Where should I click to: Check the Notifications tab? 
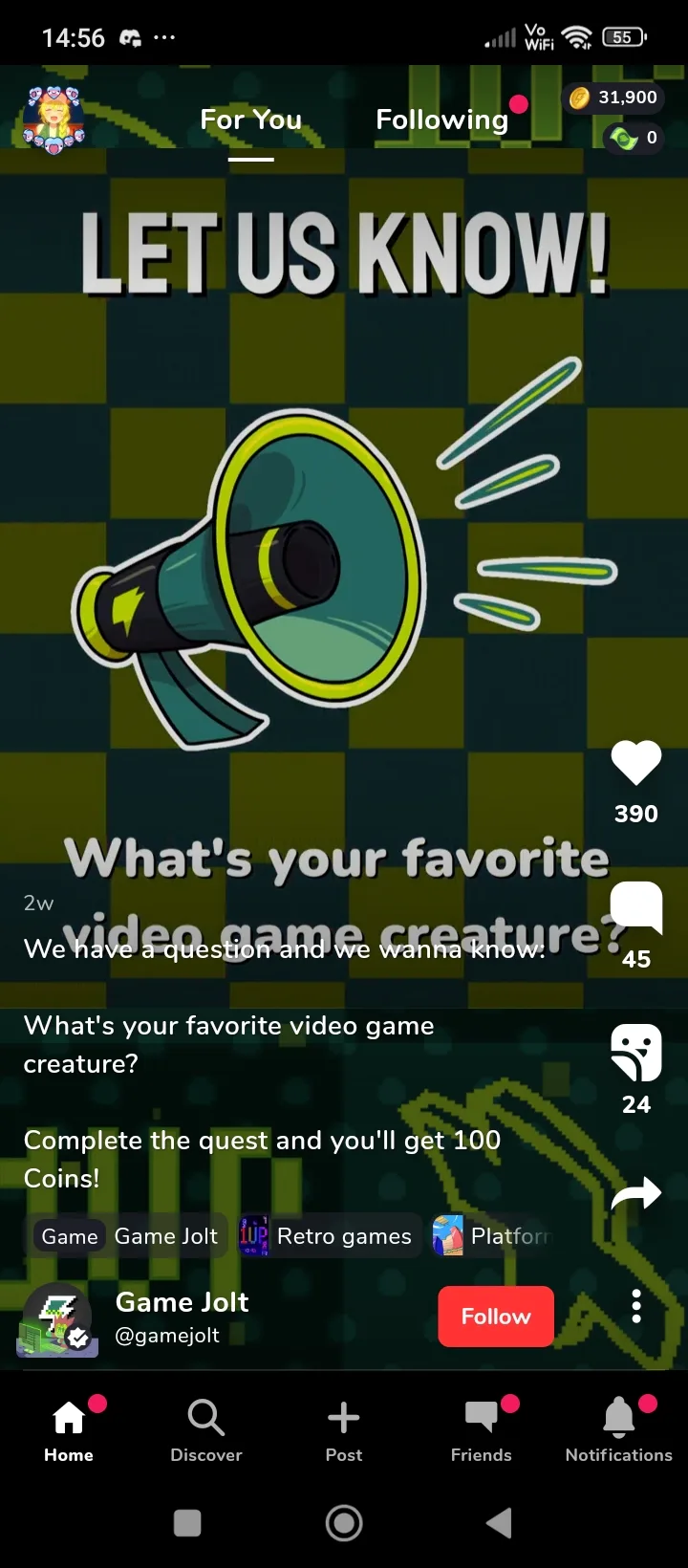(x=619, y=1430)
